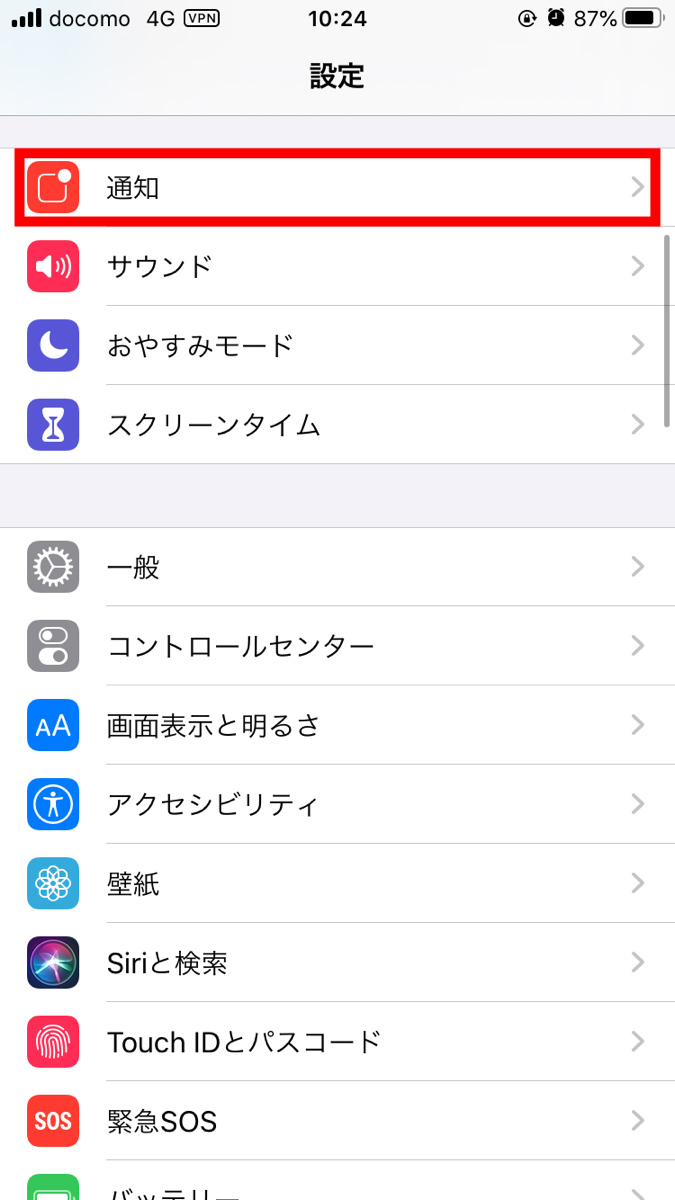Image resolution: width=675 pixels, height=1200 pixels.
Task: Open おやすみモード settings
Action: (x=337, y=345)
